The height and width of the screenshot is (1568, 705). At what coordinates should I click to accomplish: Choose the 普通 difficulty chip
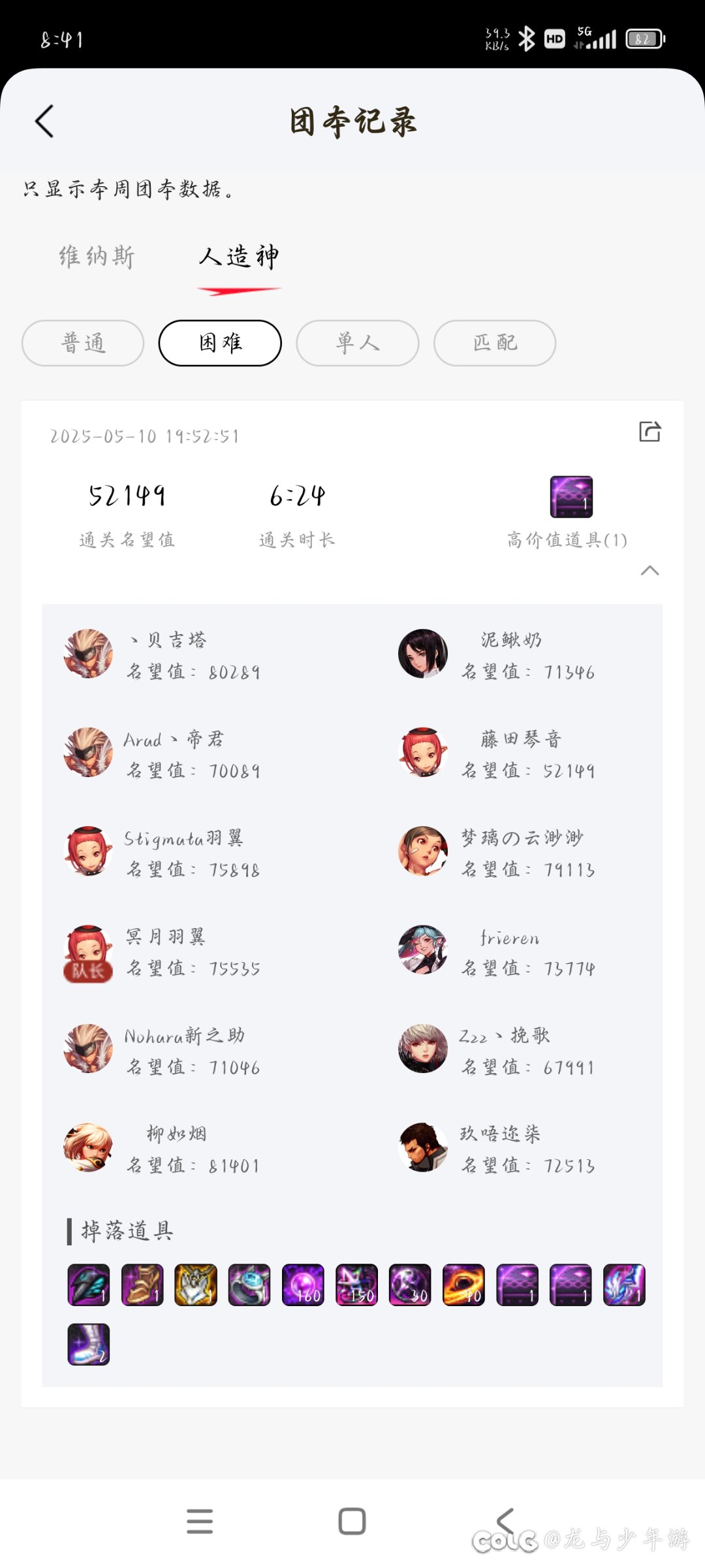coord(83,343)
